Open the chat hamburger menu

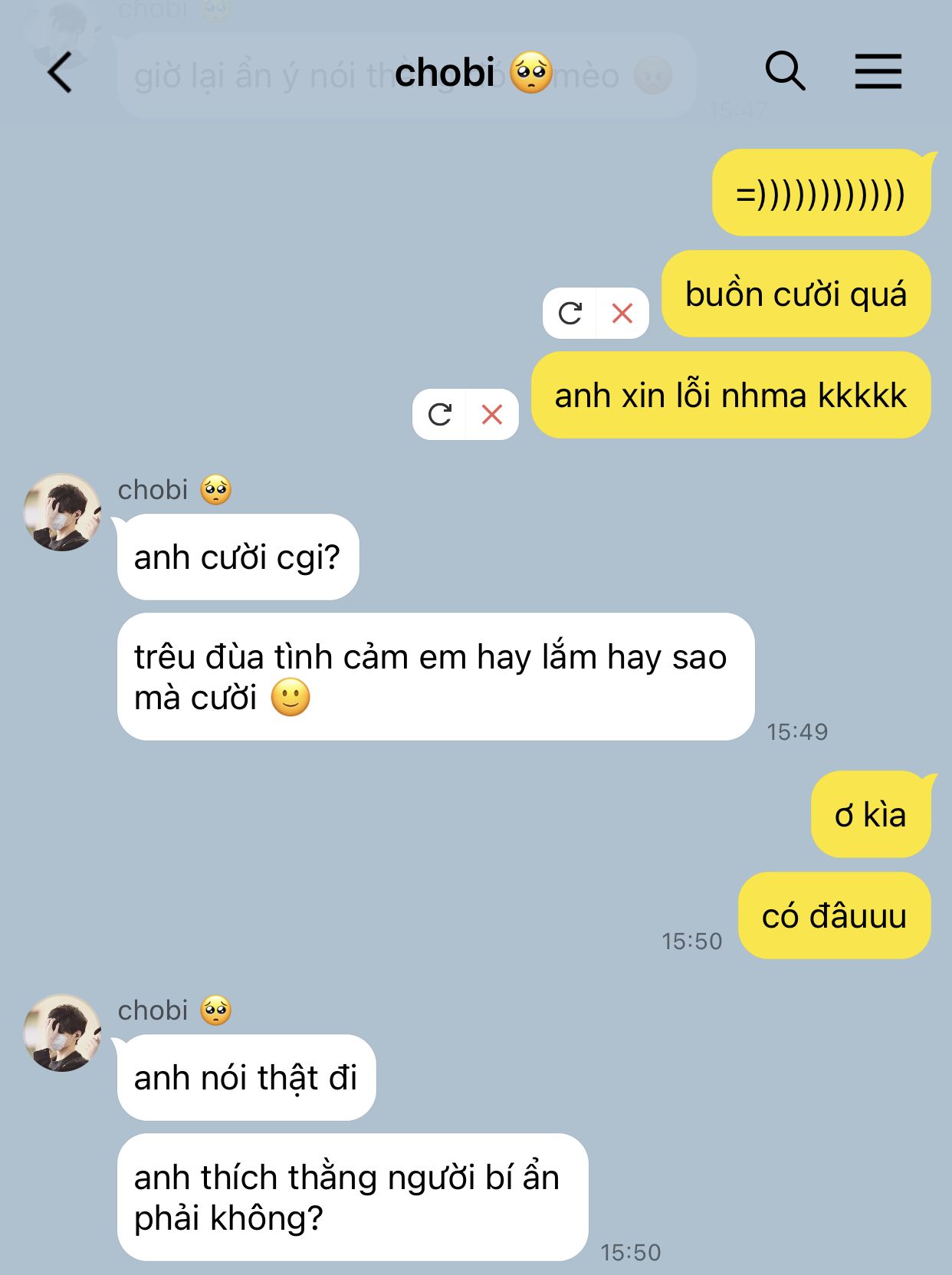[x=878, y=71]
